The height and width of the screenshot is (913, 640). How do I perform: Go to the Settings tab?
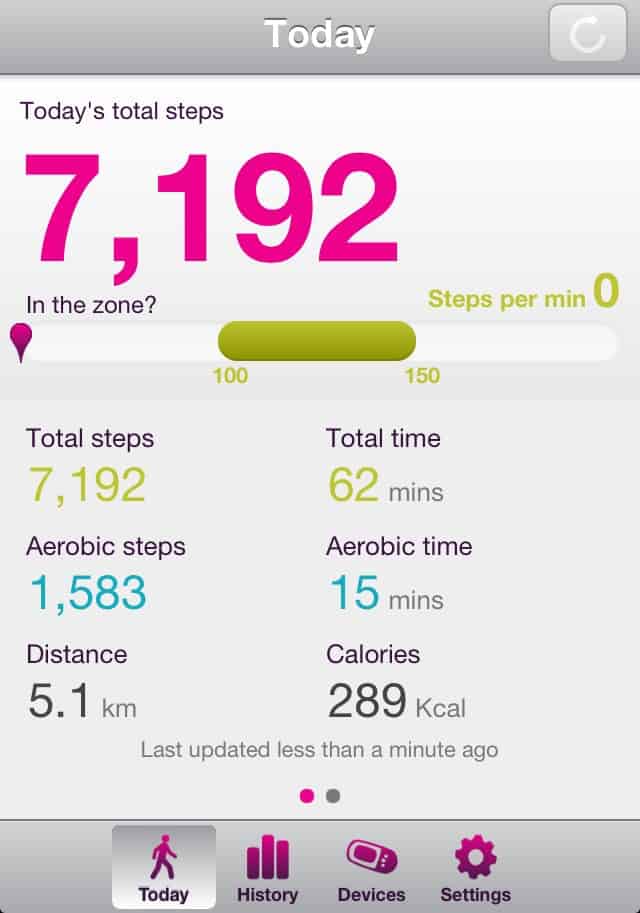(x=475, y=867)
